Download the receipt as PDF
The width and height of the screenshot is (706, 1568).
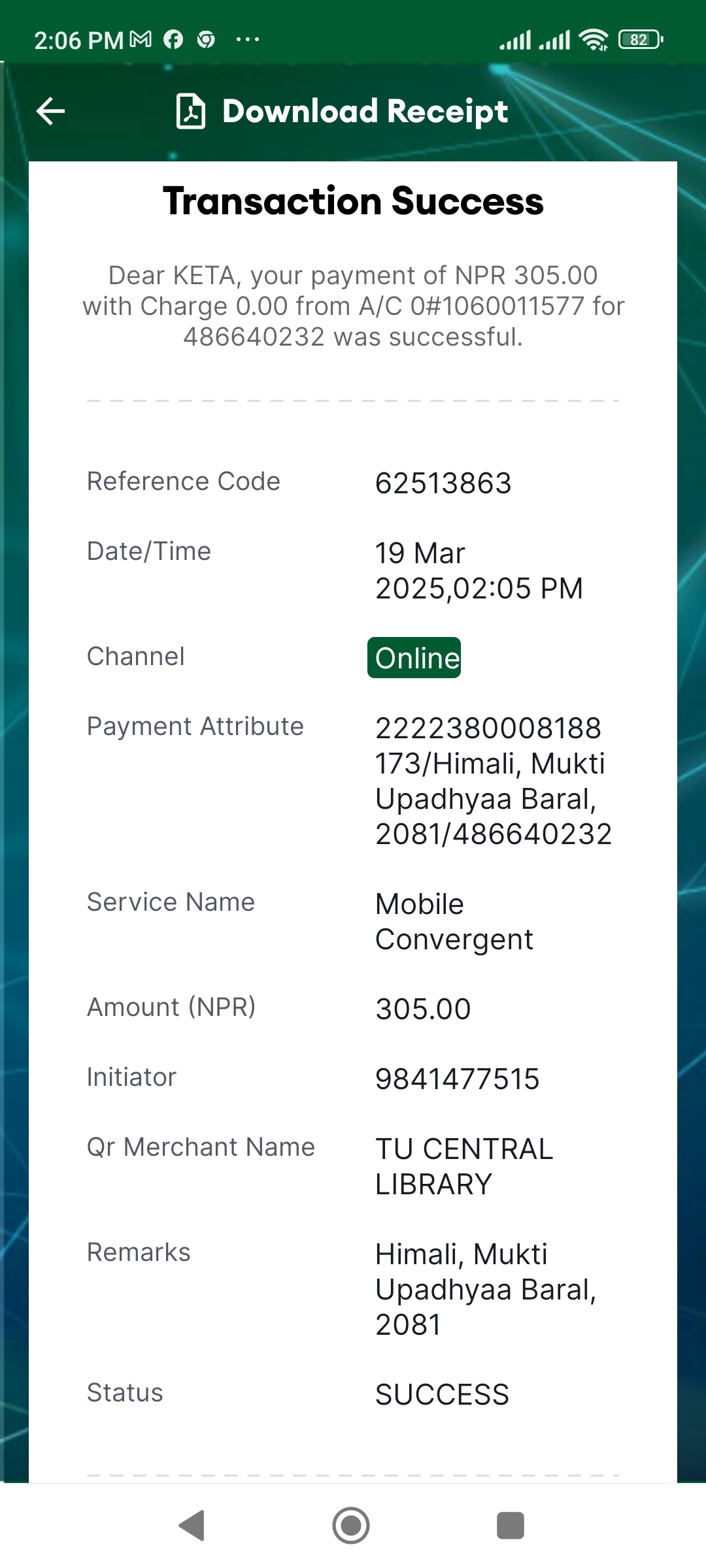pos(342,111)
